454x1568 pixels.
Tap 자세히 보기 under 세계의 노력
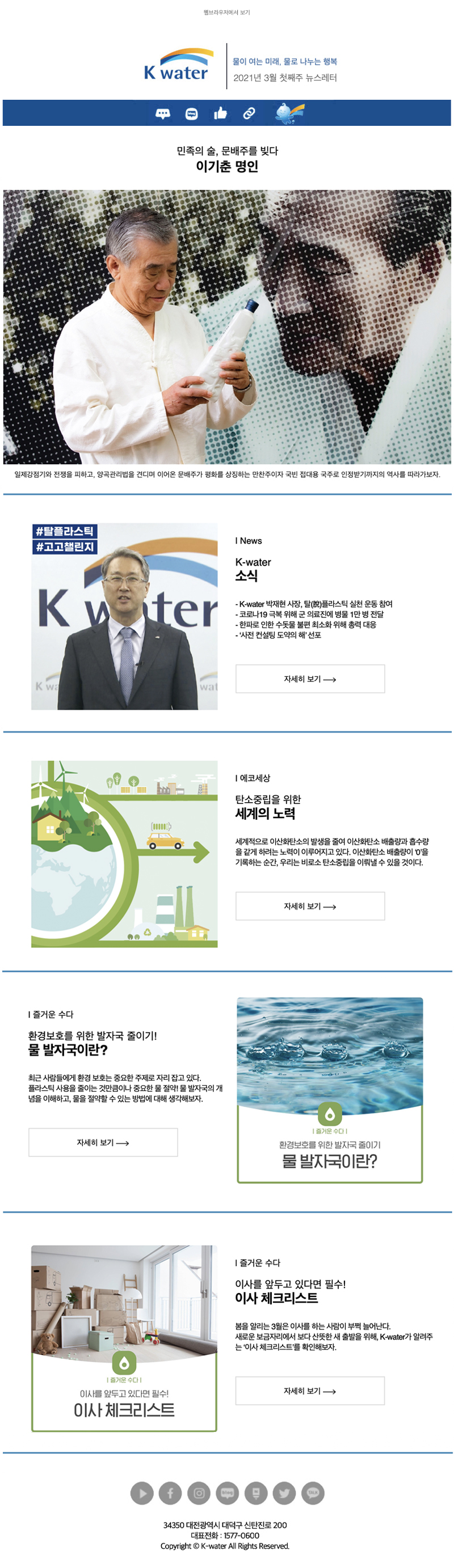coord(310,906)
